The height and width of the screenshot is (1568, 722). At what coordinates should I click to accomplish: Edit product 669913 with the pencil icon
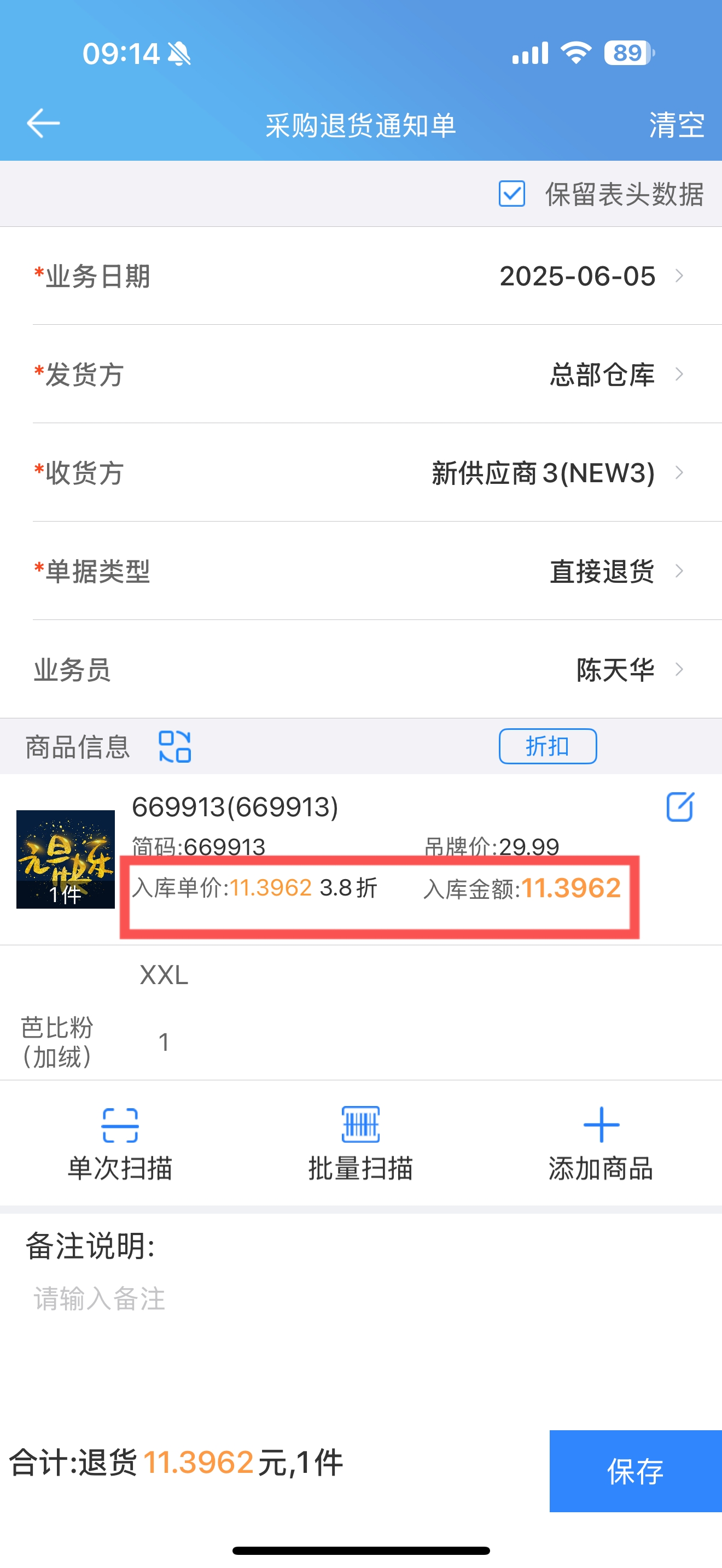[679, 807]
